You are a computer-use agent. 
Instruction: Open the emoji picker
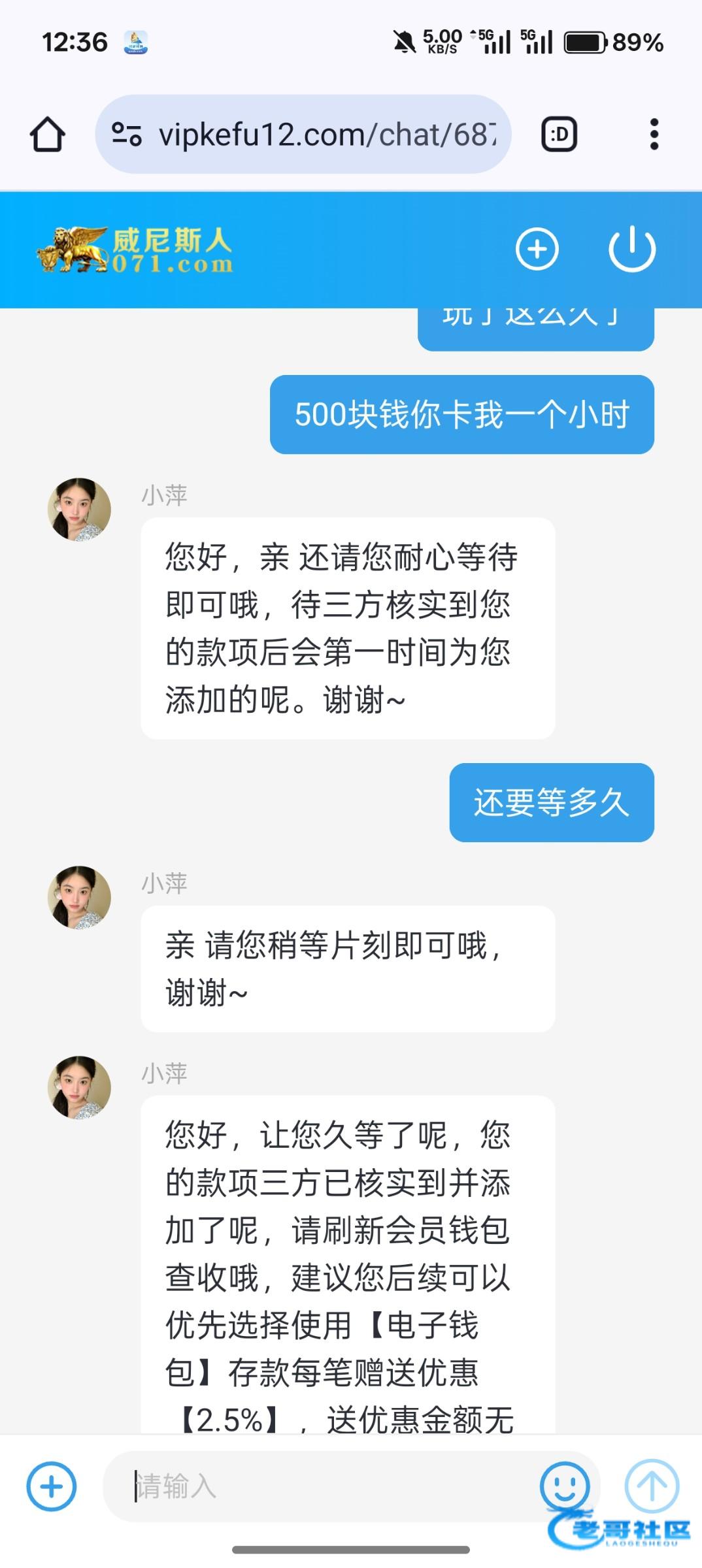(565, 1486)
